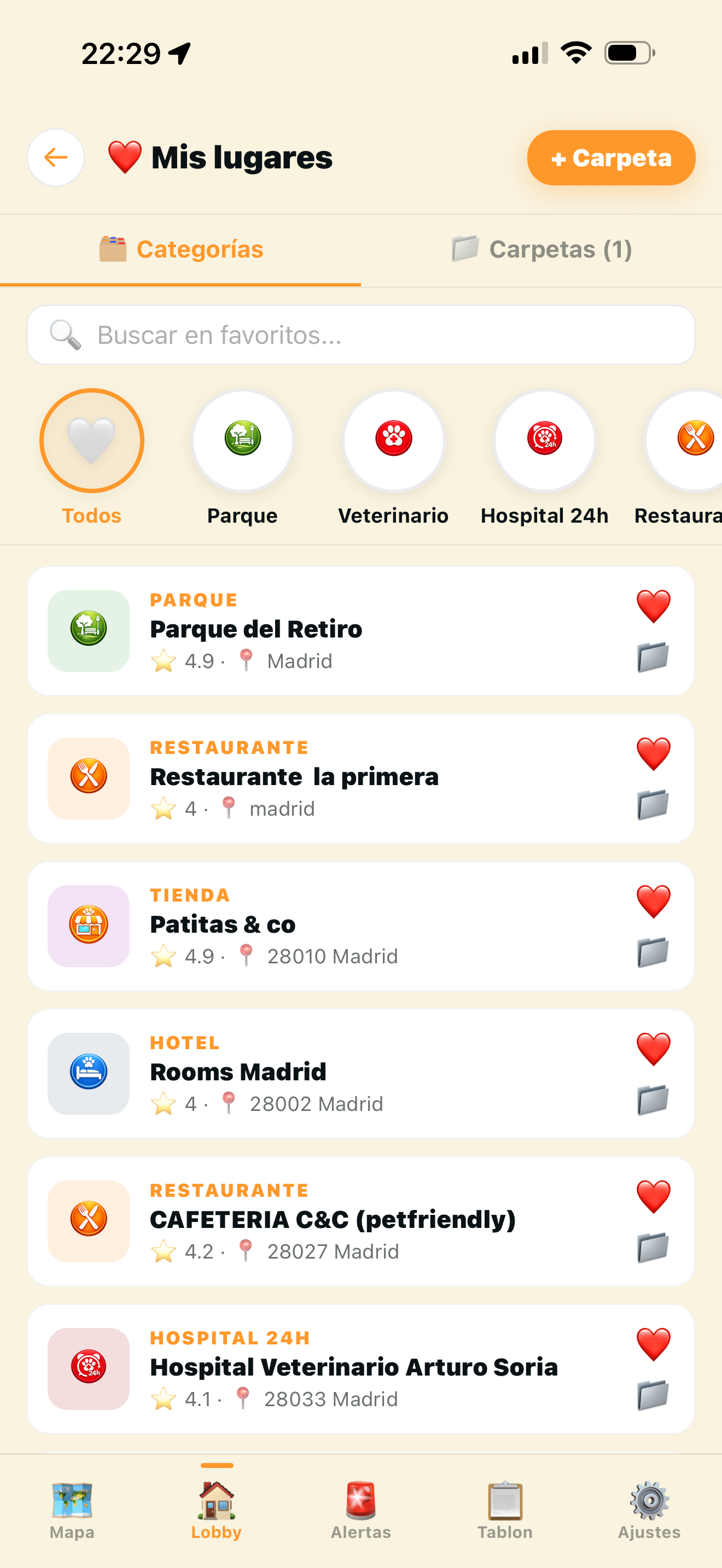Select the Parque category filter icon

click(x=242, y=441)
